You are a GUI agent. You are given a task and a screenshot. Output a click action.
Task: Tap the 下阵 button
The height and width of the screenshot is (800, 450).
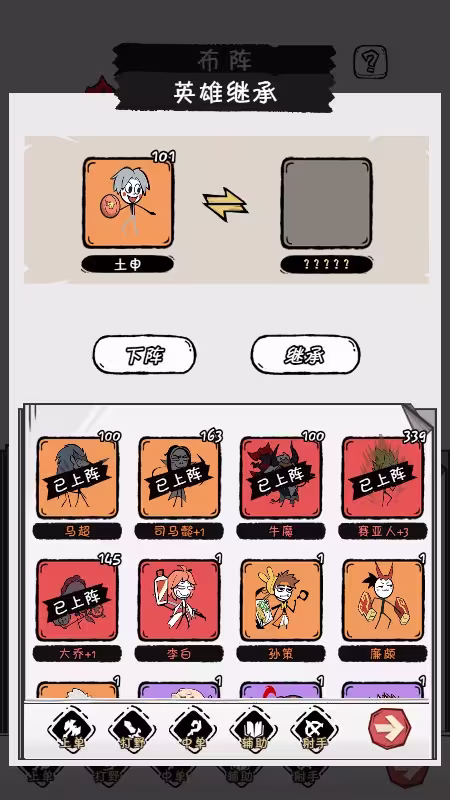144,355
